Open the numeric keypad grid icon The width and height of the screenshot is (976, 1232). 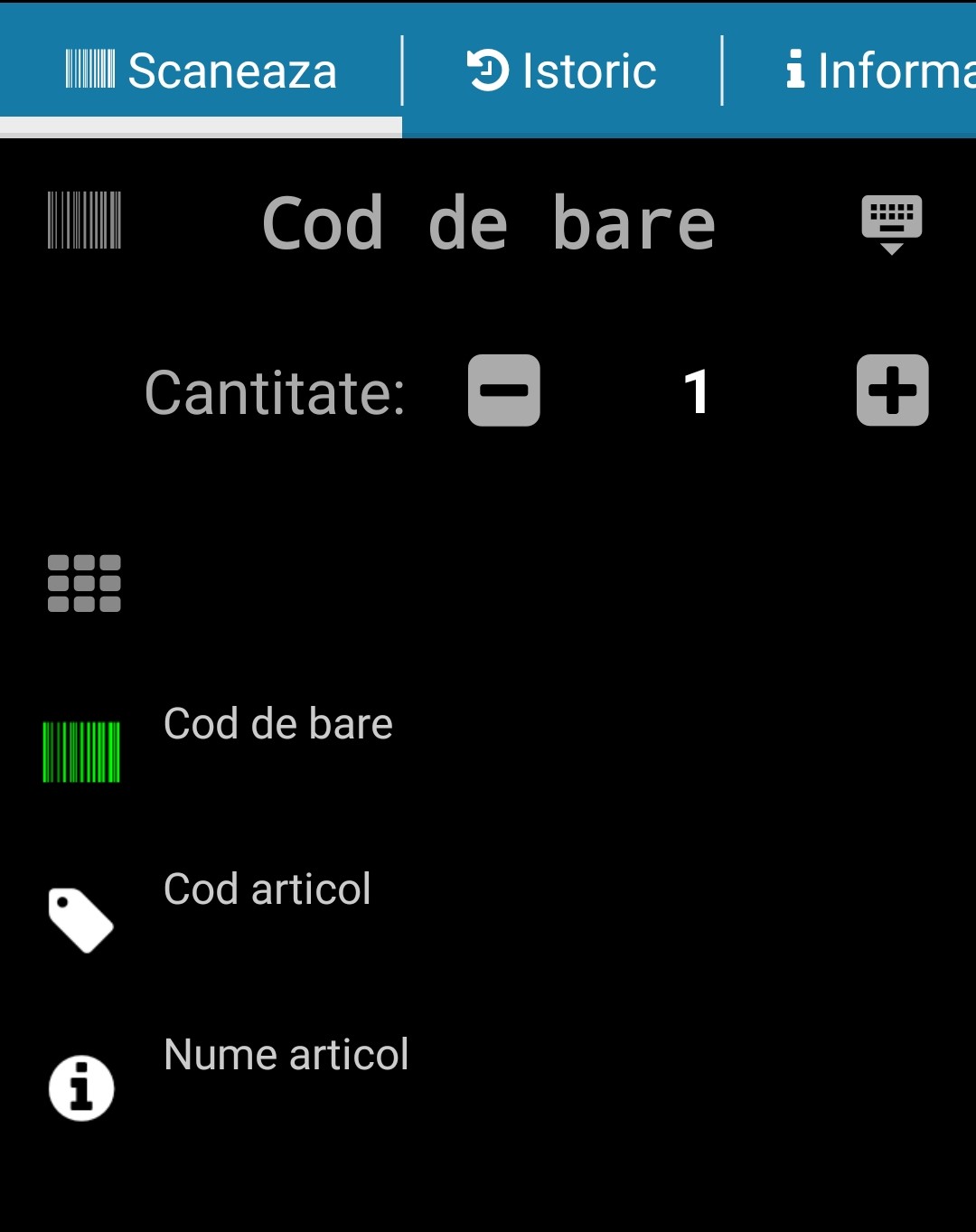84,583
